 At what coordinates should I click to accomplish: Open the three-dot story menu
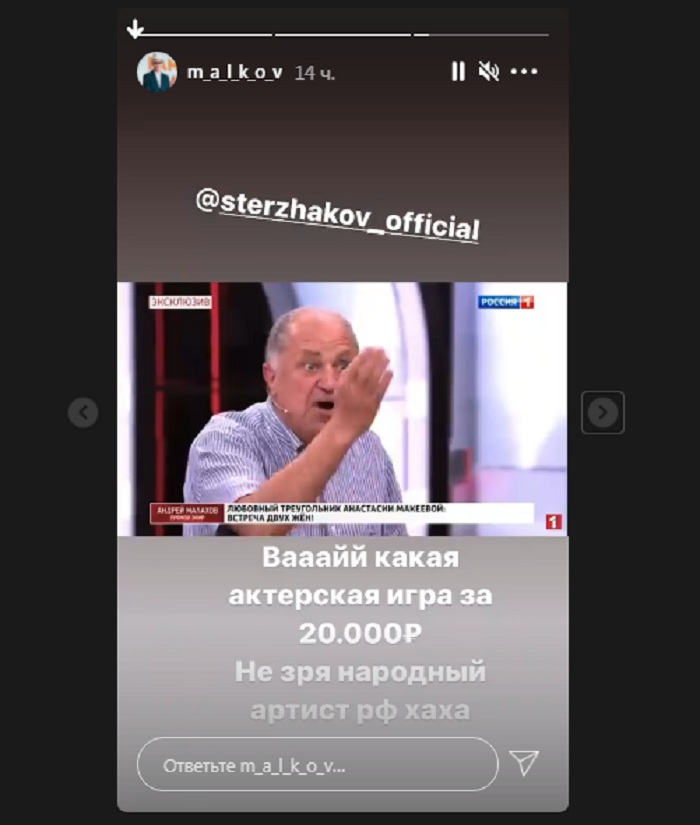pyautogui.click(x=524, y=71)
